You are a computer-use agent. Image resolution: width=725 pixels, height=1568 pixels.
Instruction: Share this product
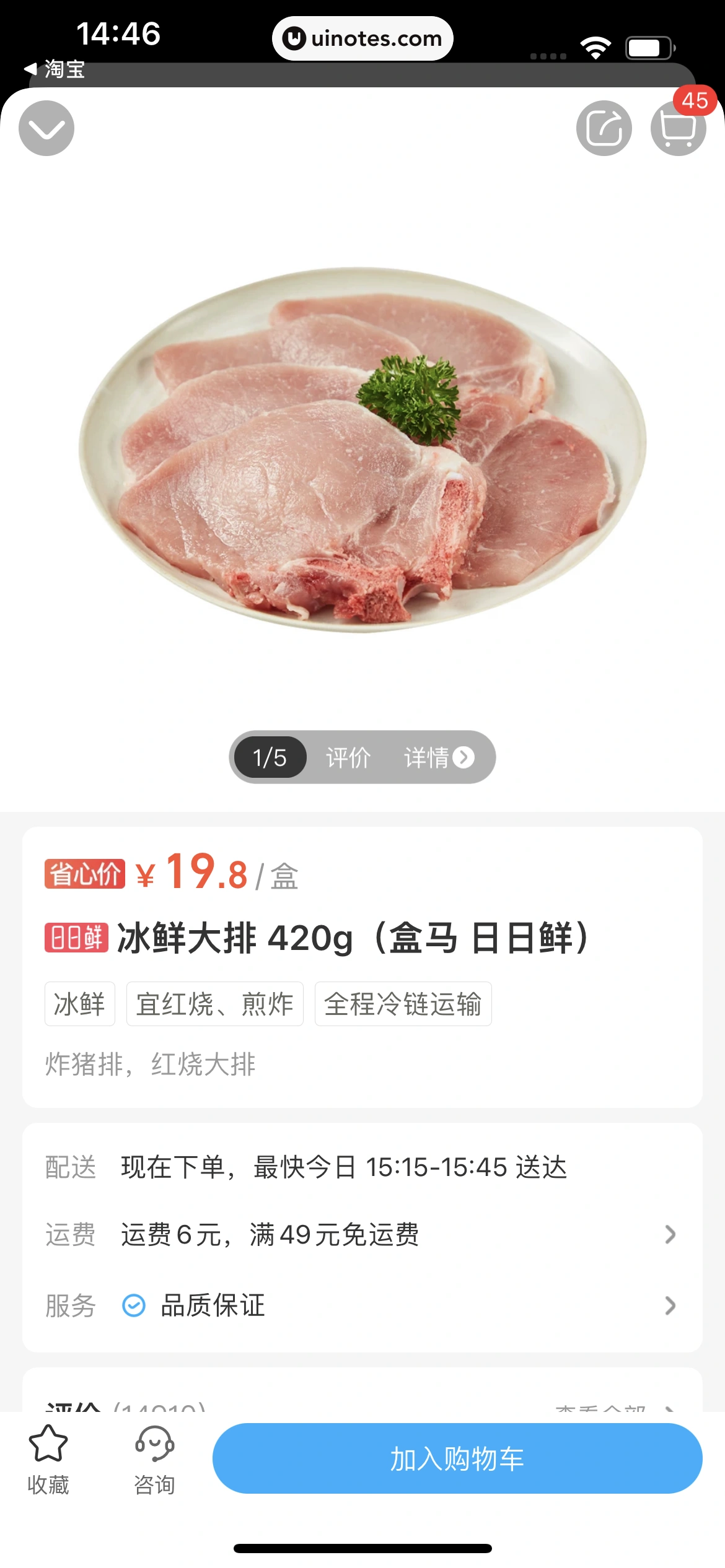tap(604, 128)
